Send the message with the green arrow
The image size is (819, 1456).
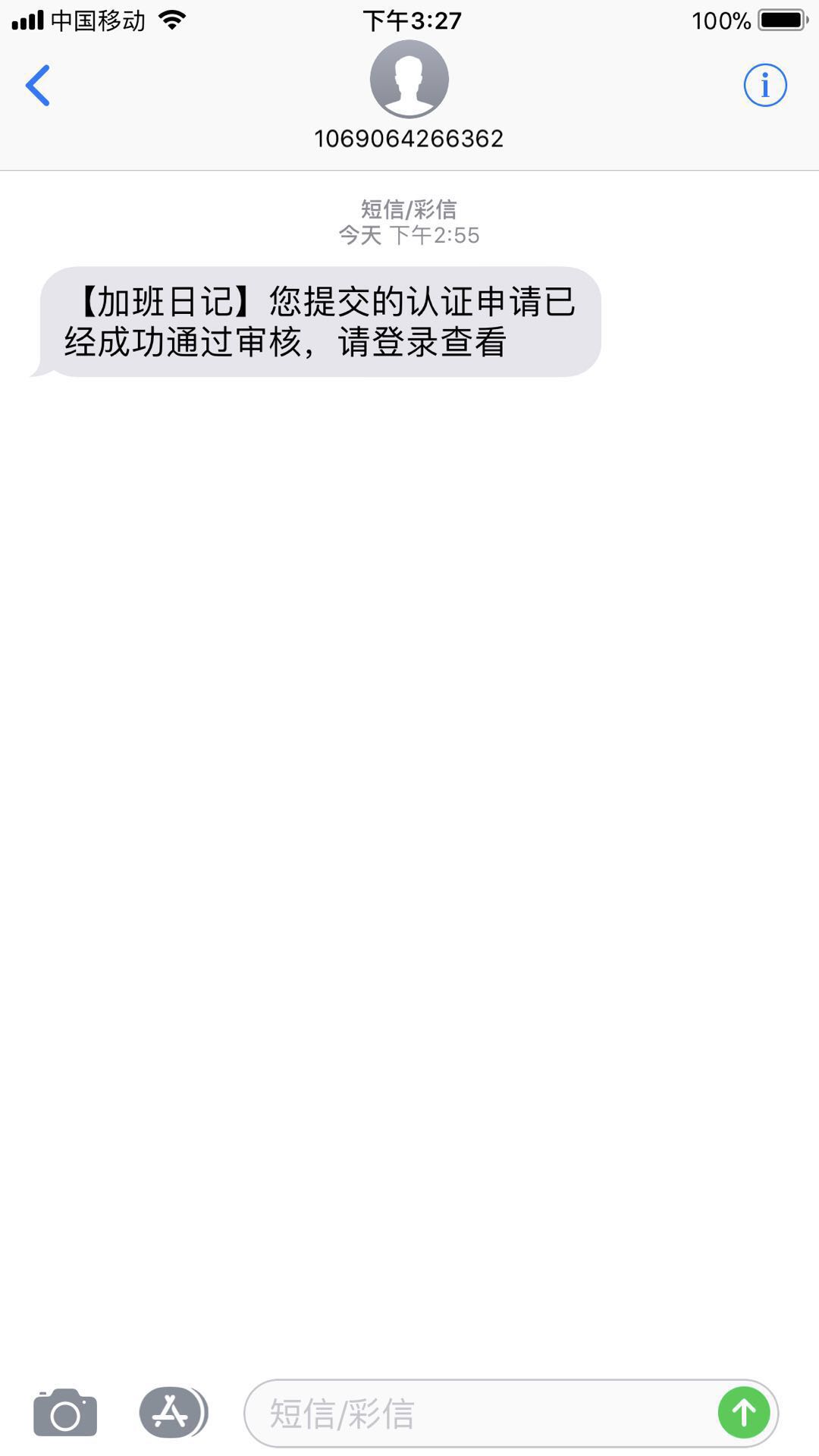(744, 1413)
